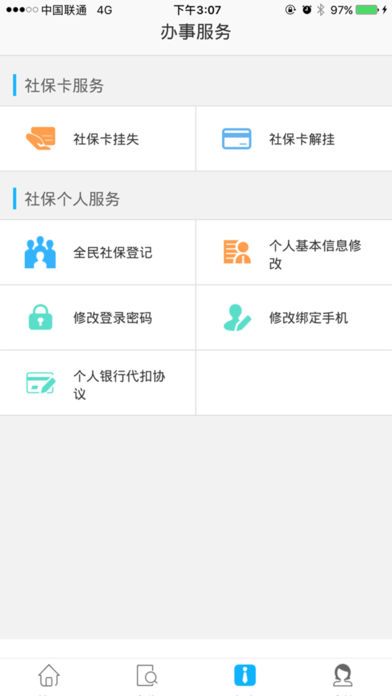Switch to the home tab

49,676
